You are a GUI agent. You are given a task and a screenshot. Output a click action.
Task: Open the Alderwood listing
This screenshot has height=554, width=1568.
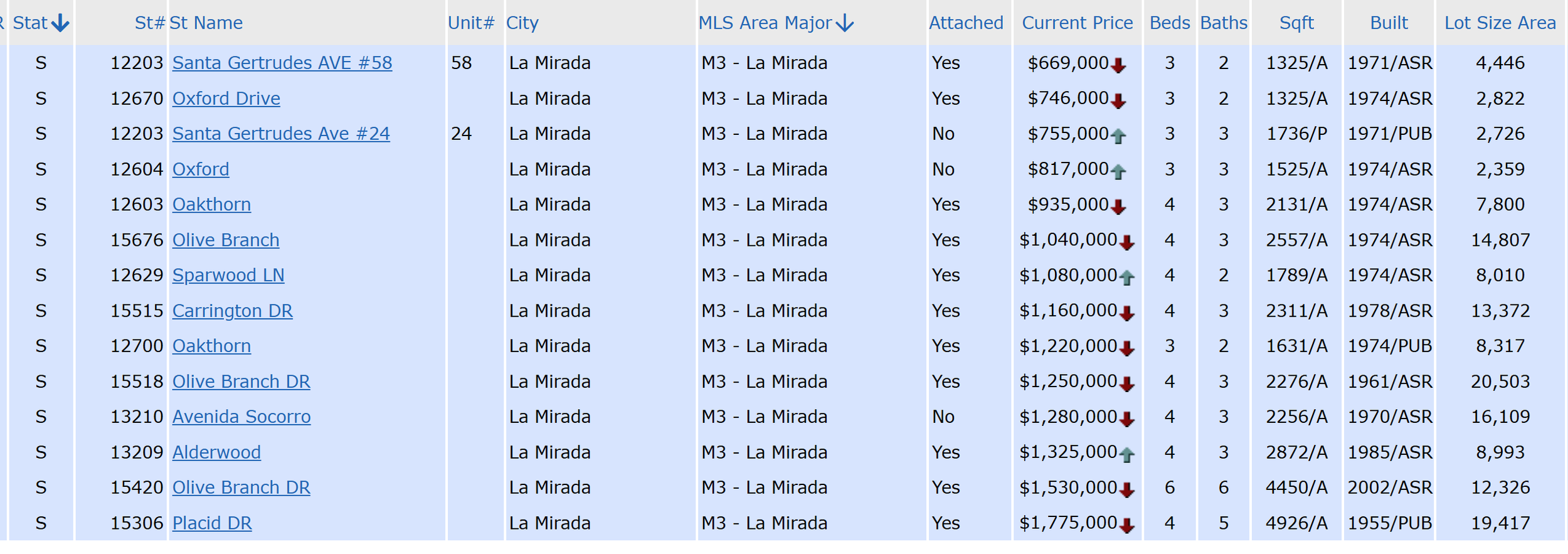(216, 452)
